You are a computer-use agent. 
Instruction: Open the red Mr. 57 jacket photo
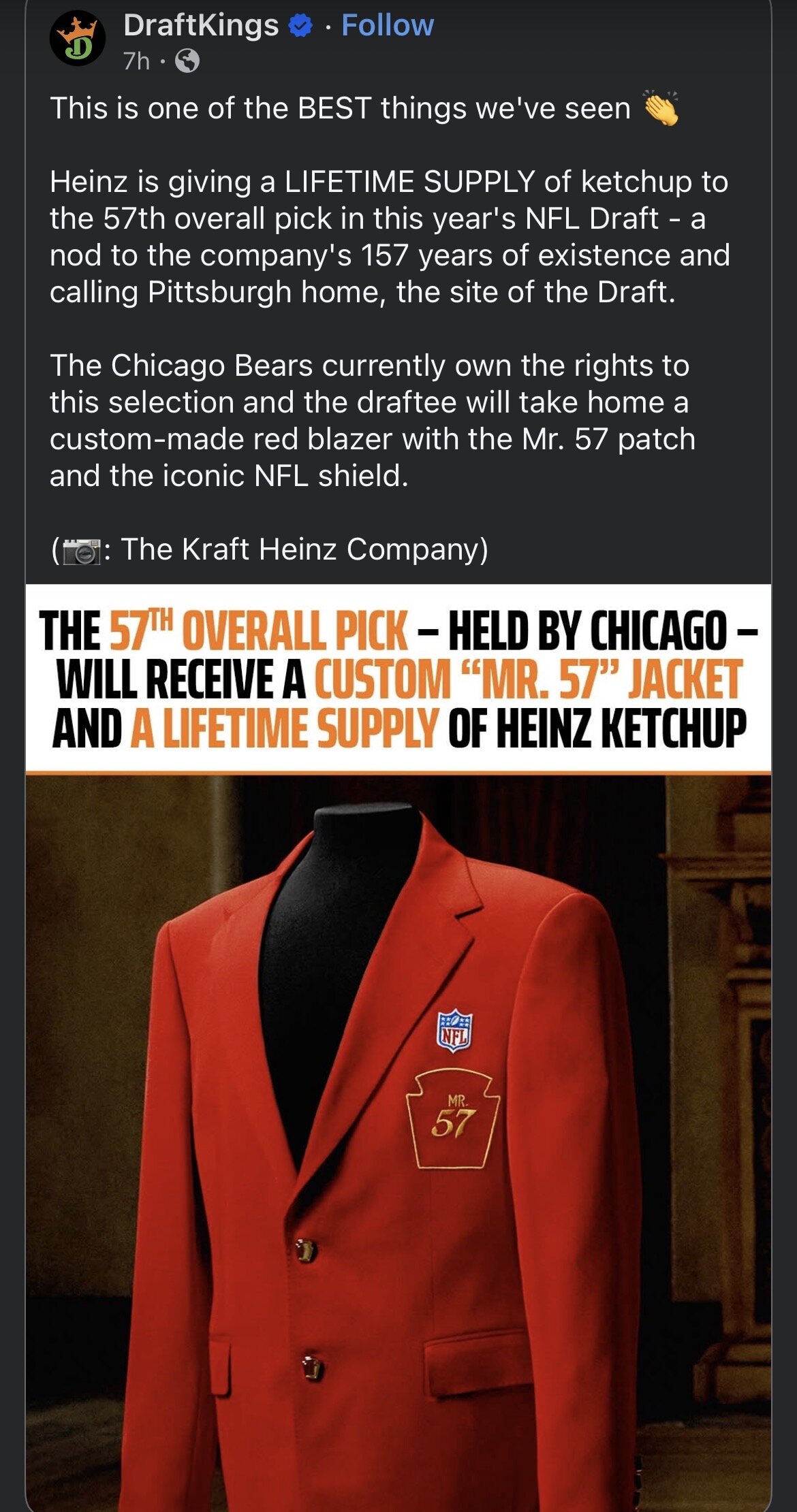tap(398, 1089)
